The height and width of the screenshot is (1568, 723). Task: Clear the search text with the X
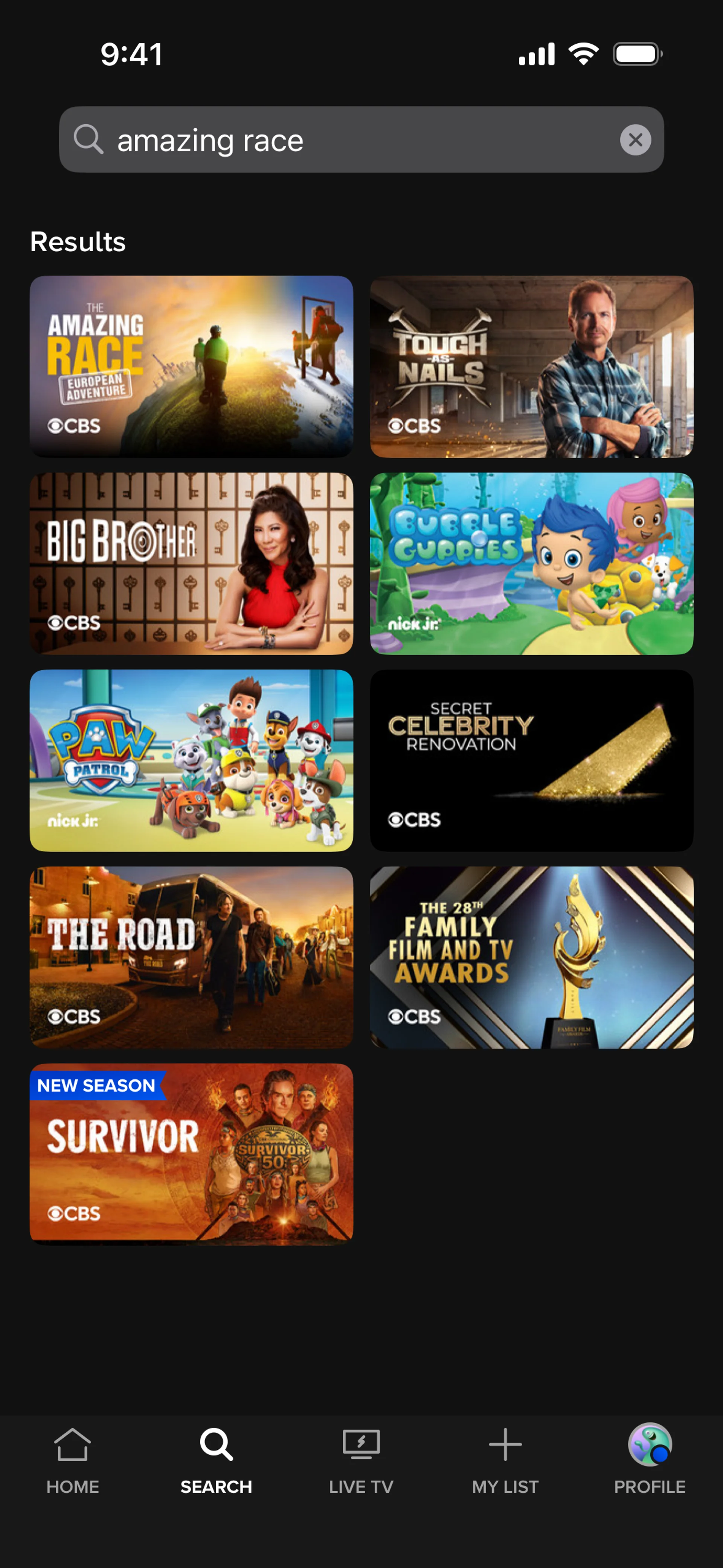point(635,140)
